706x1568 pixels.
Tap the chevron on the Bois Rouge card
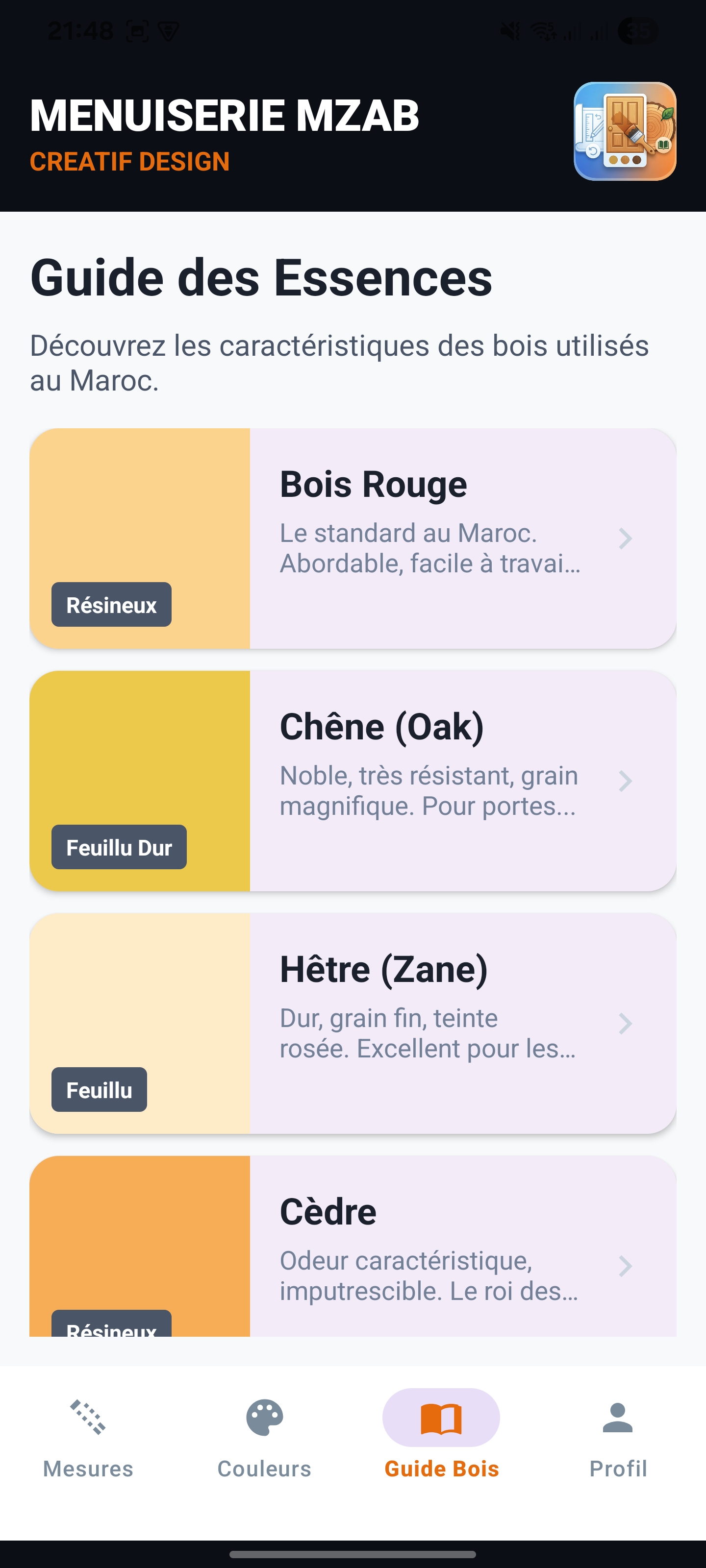click(x=626, y=539)
